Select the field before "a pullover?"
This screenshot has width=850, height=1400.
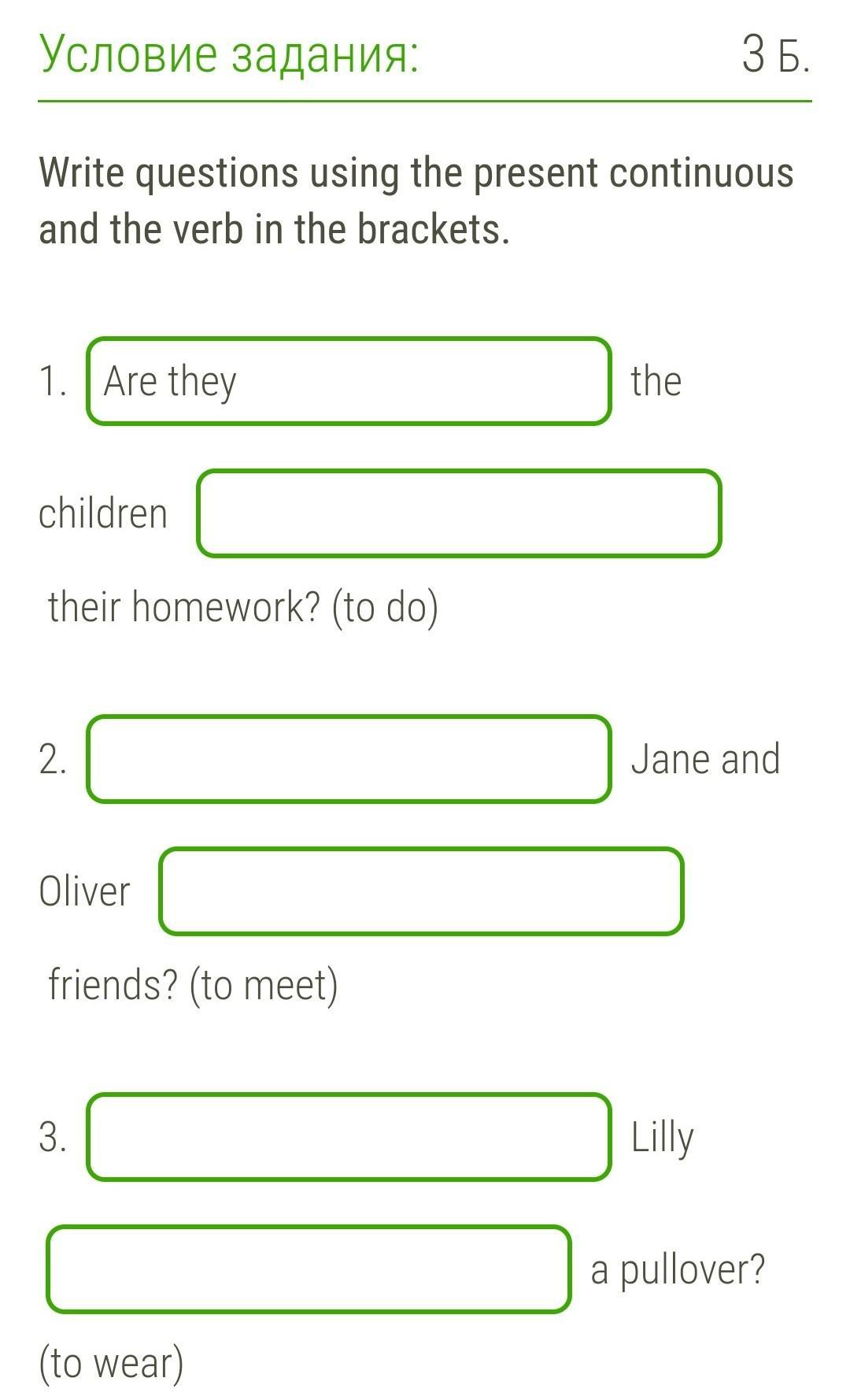(309, 1269)
